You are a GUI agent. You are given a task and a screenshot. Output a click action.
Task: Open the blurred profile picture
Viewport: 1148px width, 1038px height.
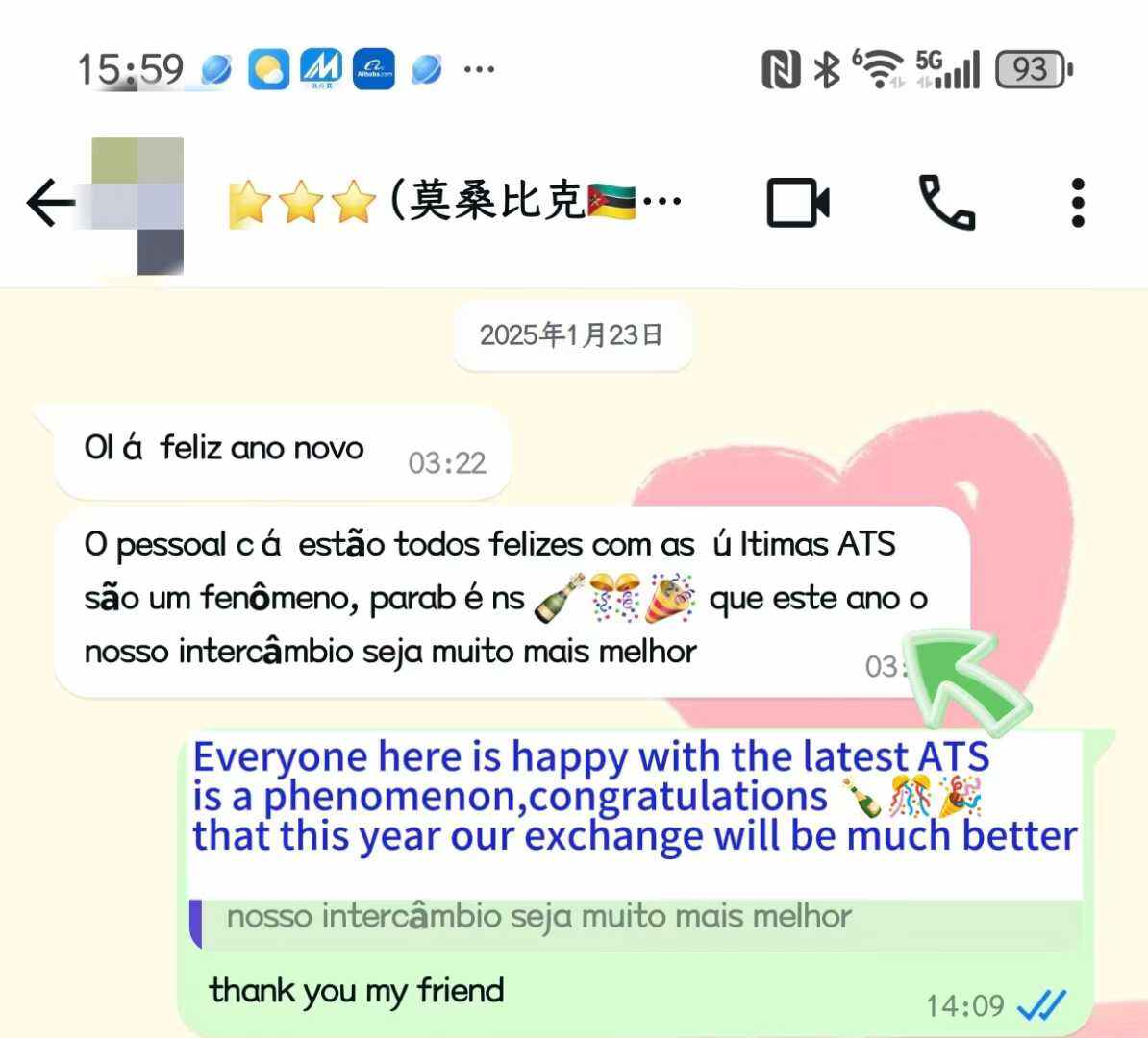(x=137, y=206)
